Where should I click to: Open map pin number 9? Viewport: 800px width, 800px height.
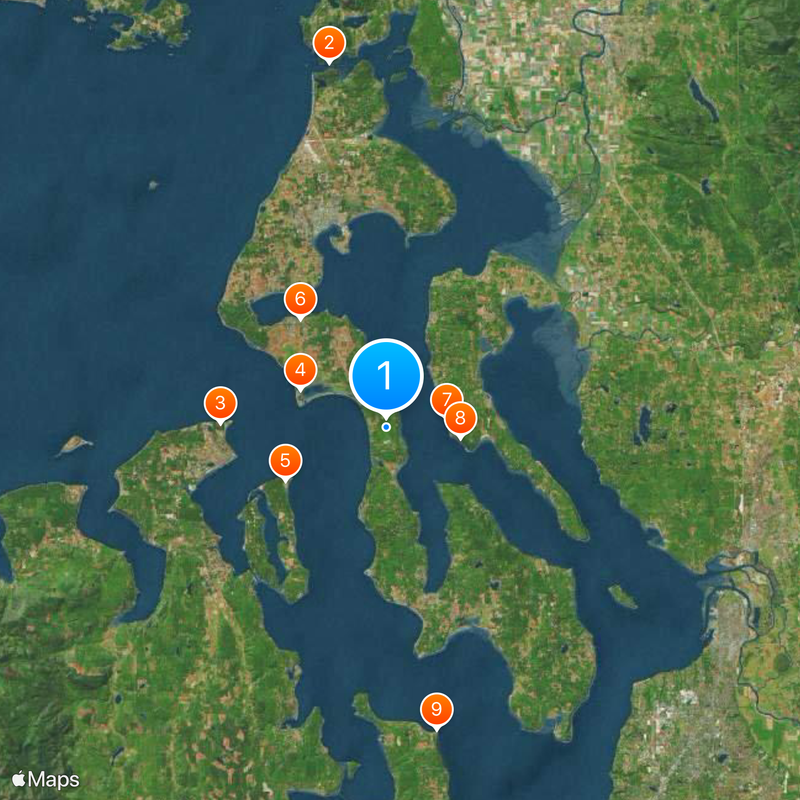click(x=436, y=709)
